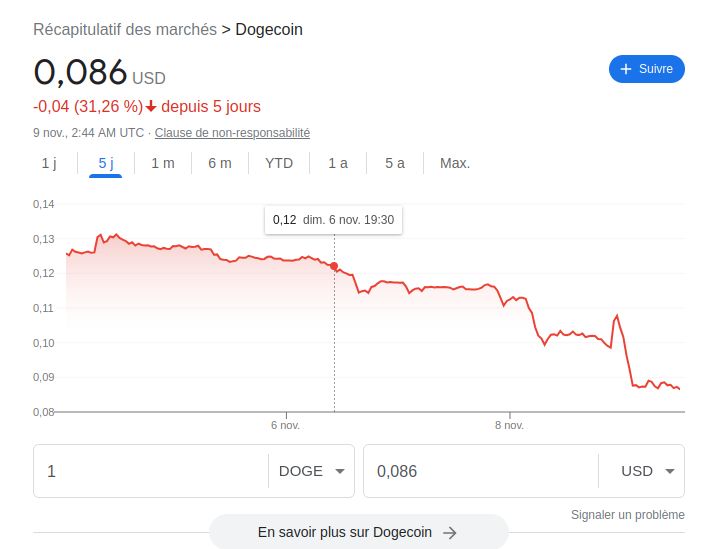This screenshot has height=549, width=713.
Task: Edit the USD amount field
Action: [480, 471]
